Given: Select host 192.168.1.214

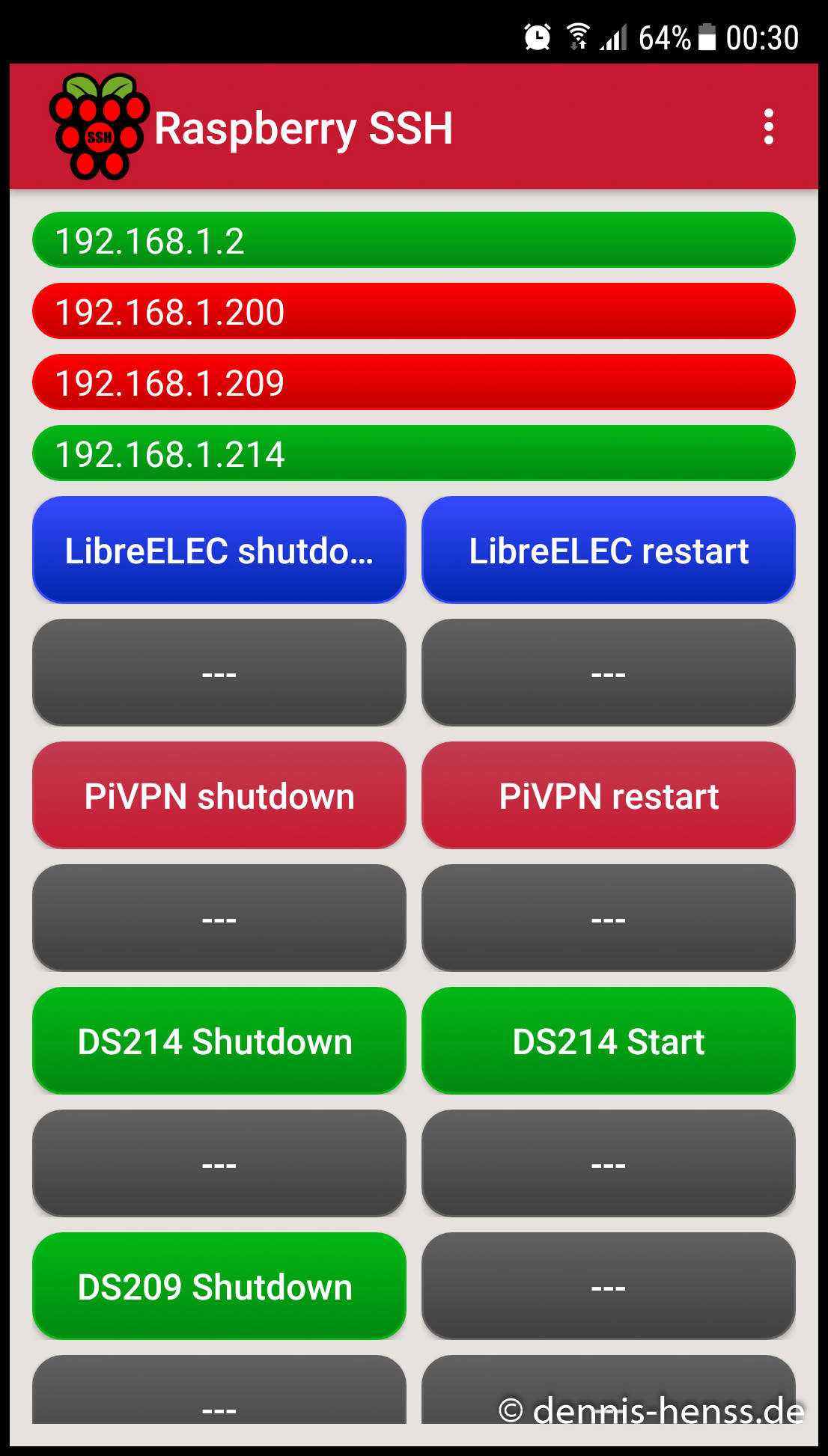Looking at the screenshot, I should click(x=414, y=453).
